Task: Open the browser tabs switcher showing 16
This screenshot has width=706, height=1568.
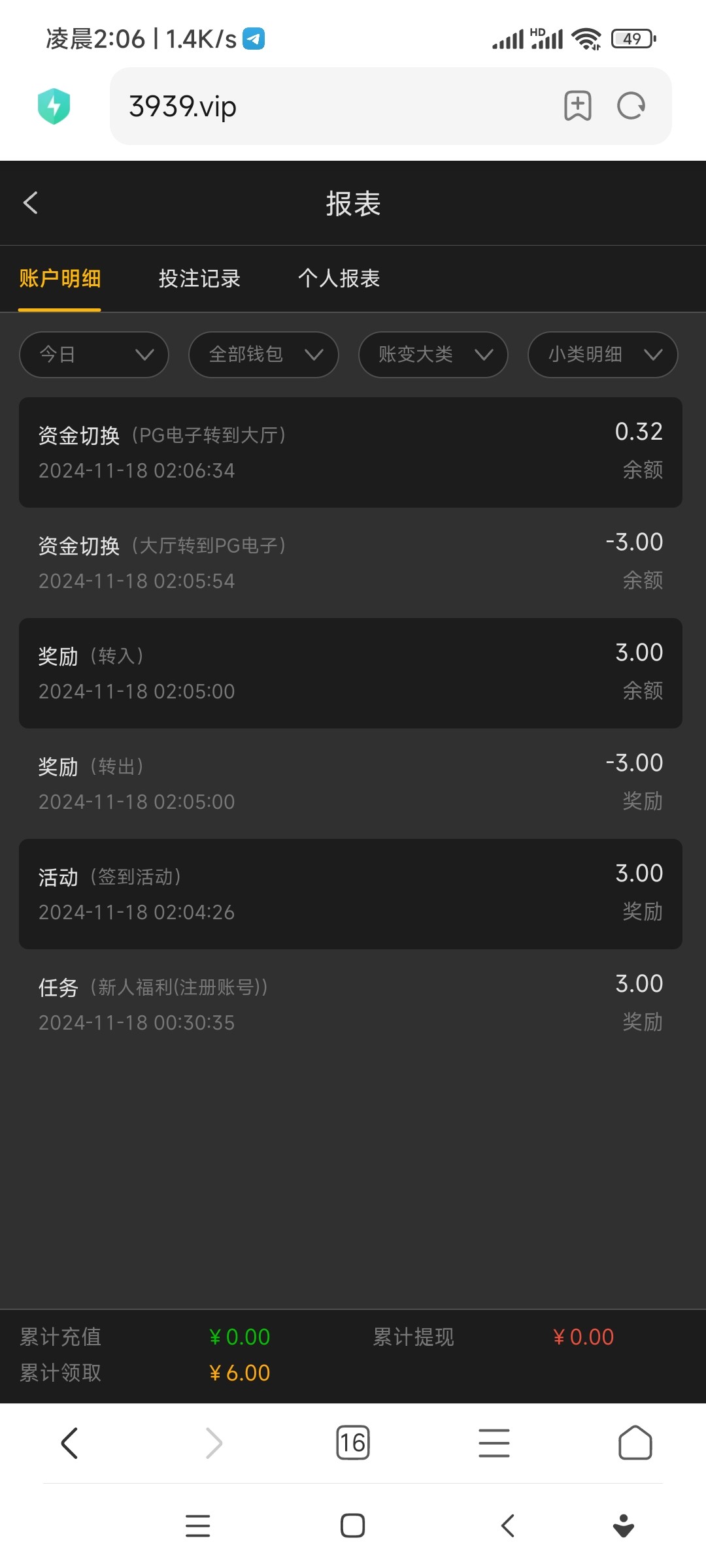Action: coord(353,1443)
